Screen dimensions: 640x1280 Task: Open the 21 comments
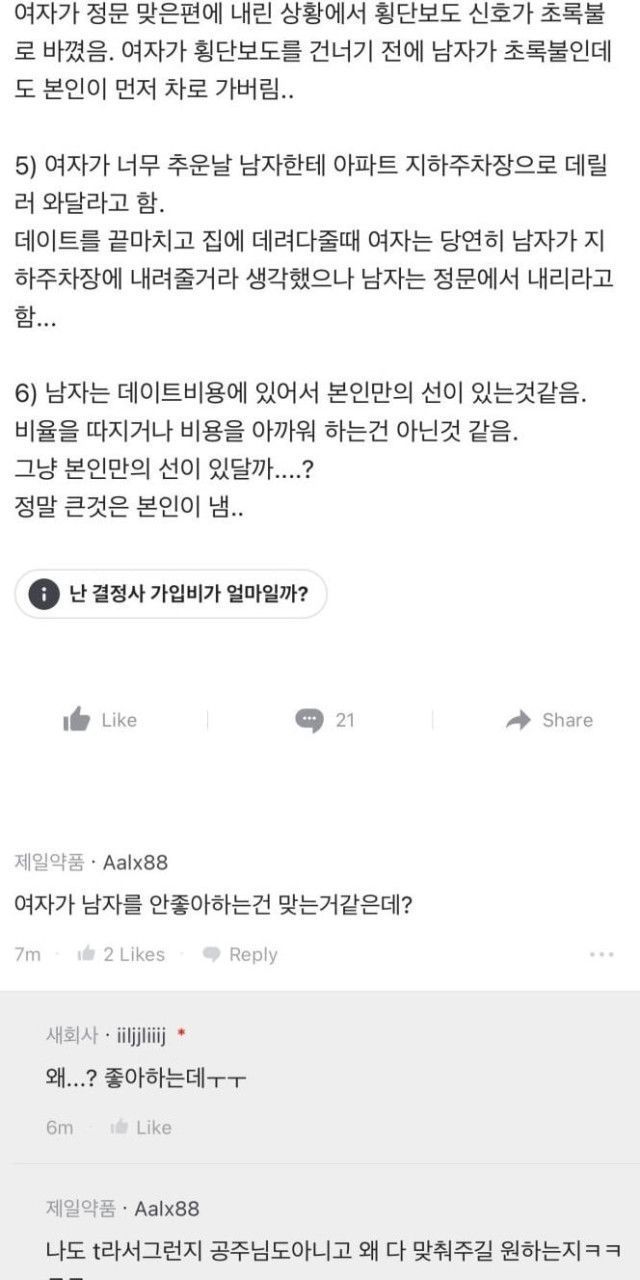tap(324, 720)
